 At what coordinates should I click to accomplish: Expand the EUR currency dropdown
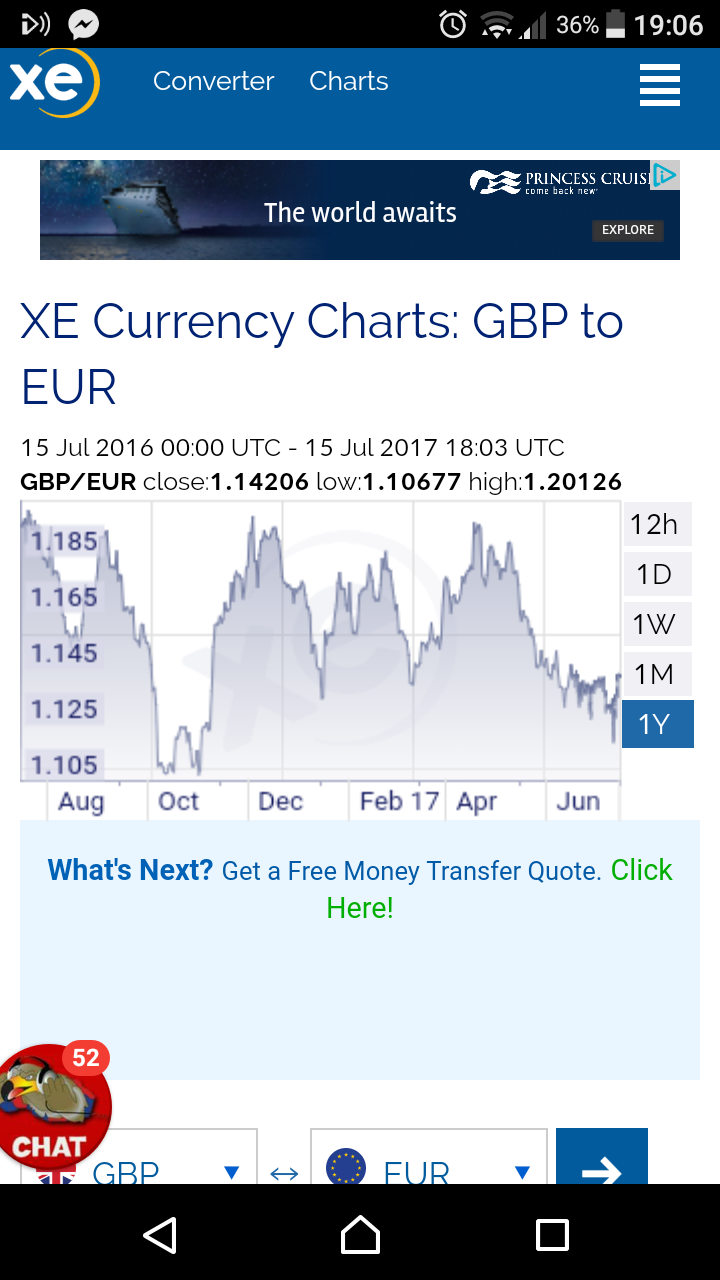pos(521,1171)
